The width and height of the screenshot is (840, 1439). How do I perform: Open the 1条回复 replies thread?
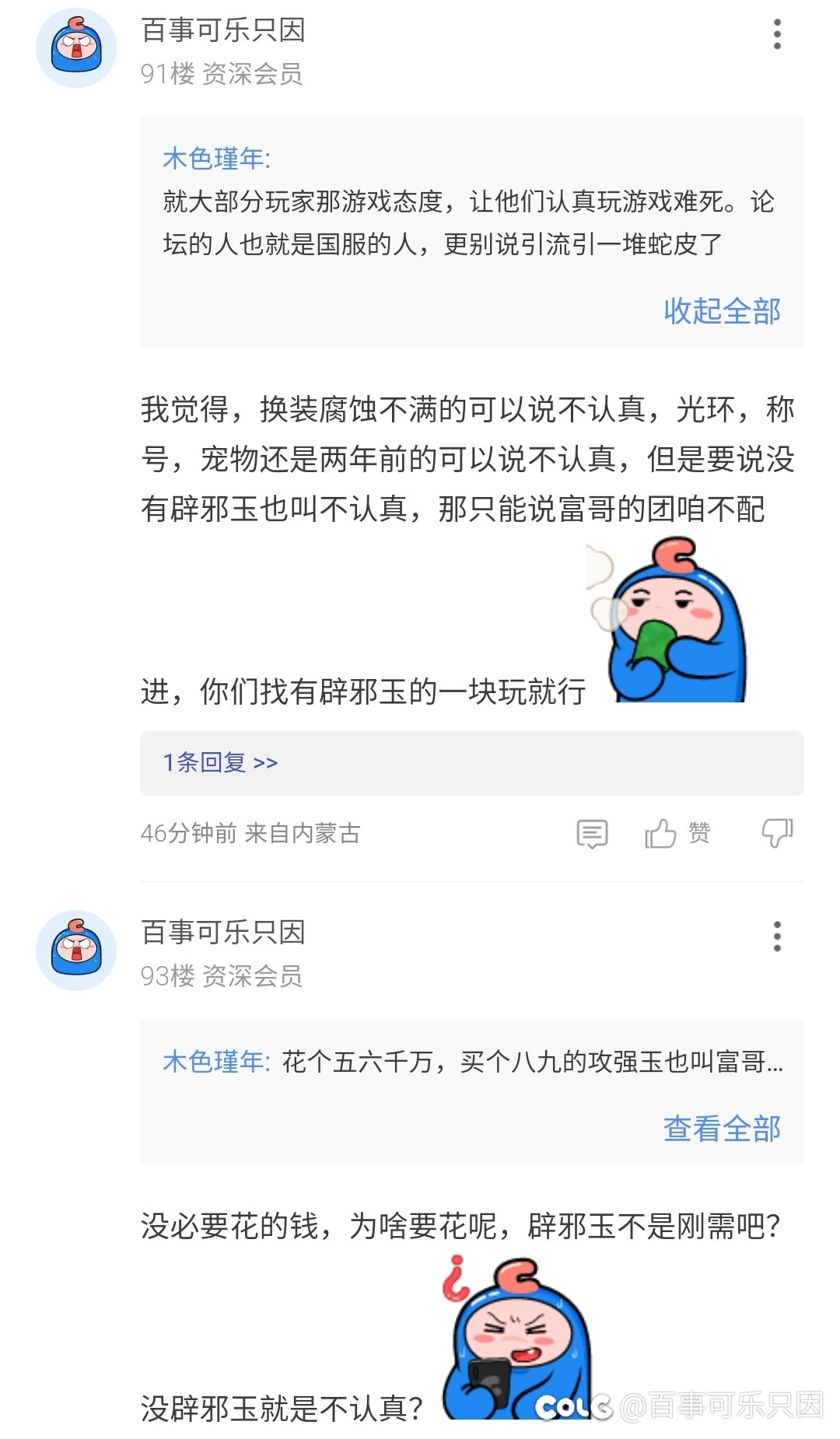220,762
